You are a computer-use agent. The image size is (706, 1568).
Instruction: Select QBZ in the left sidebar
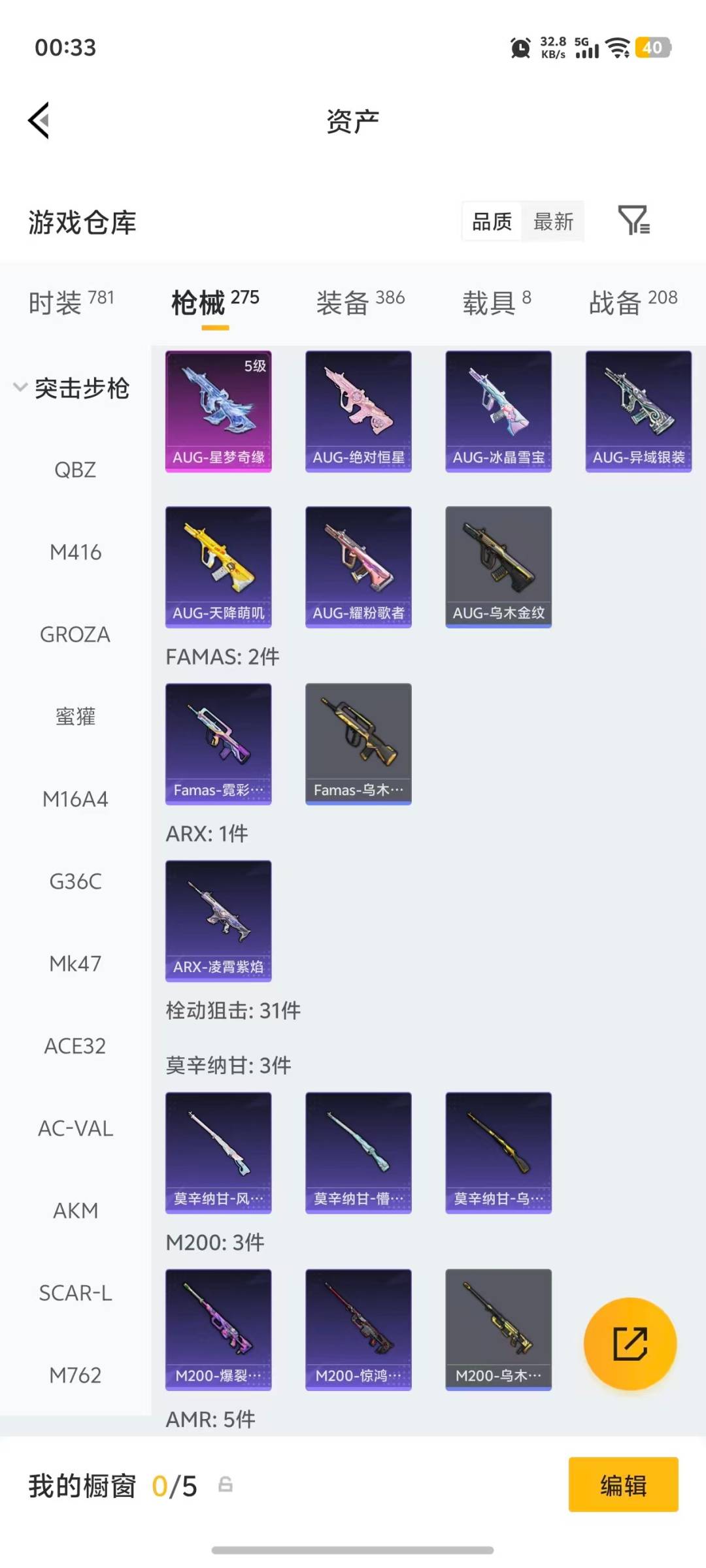coord(75,470)
